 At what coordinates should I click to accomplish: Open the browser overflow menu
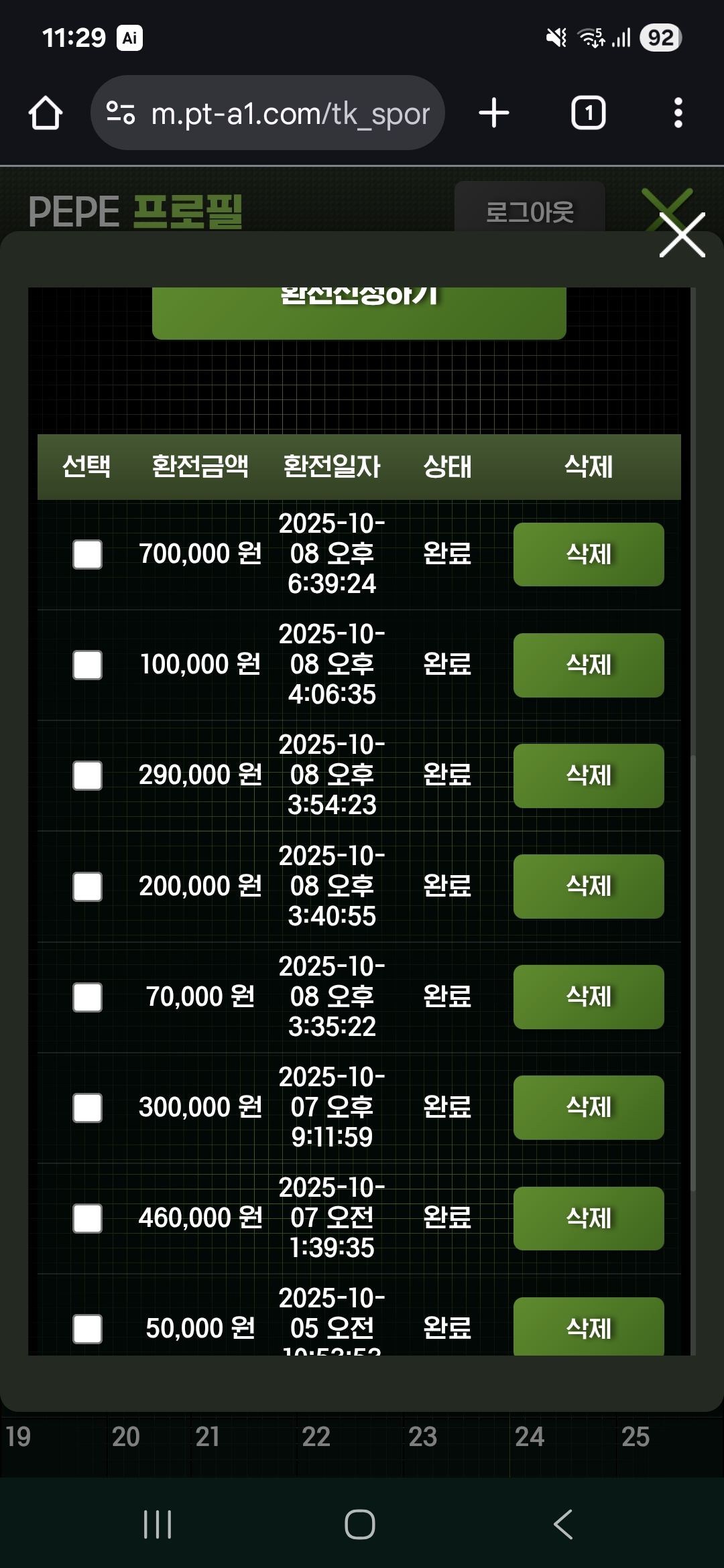click(678, 113)
